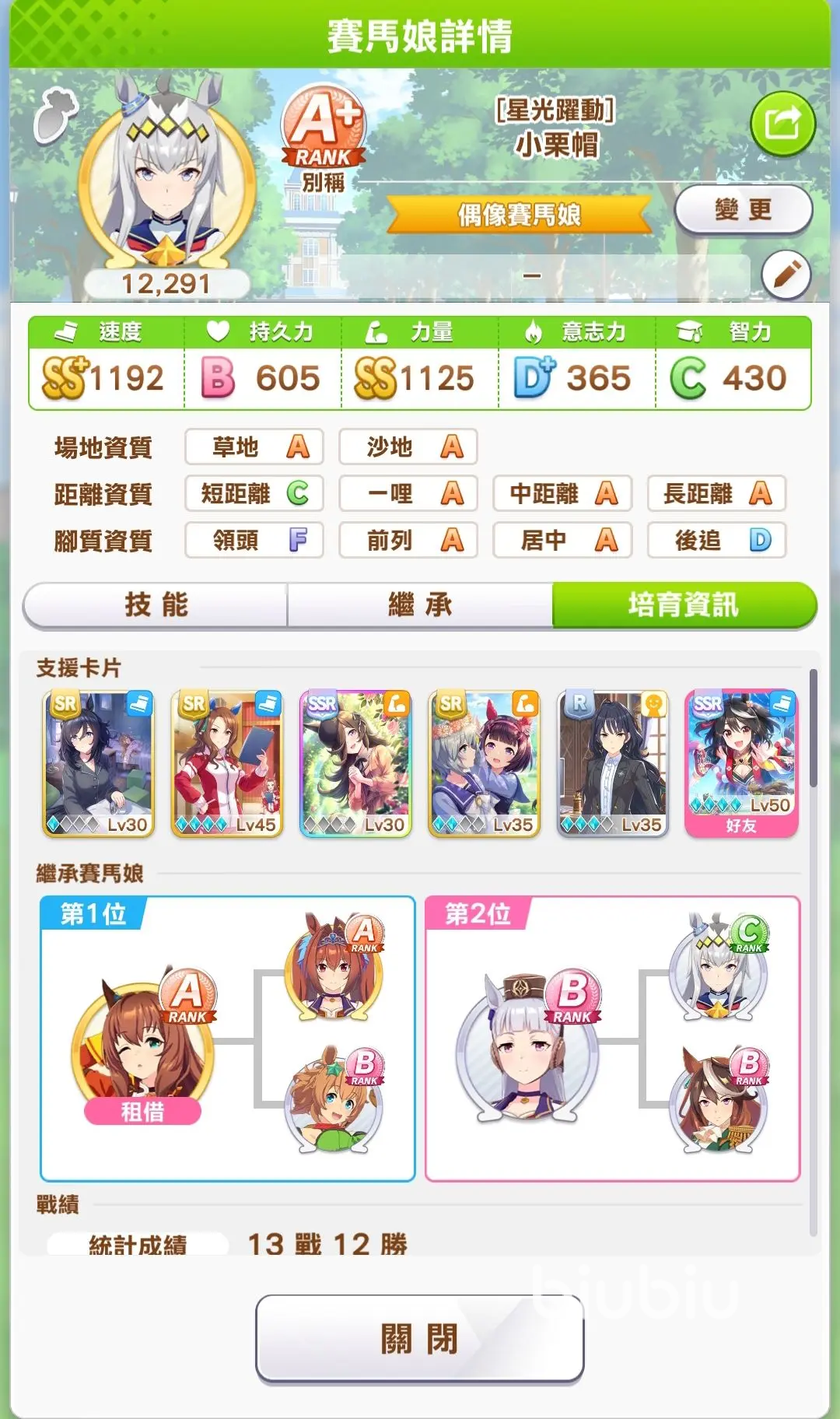The width and height of the screenshot is (840, 1419).
Task: Open the SSR Lv50 好友 friend card
Action: [741, 761]
